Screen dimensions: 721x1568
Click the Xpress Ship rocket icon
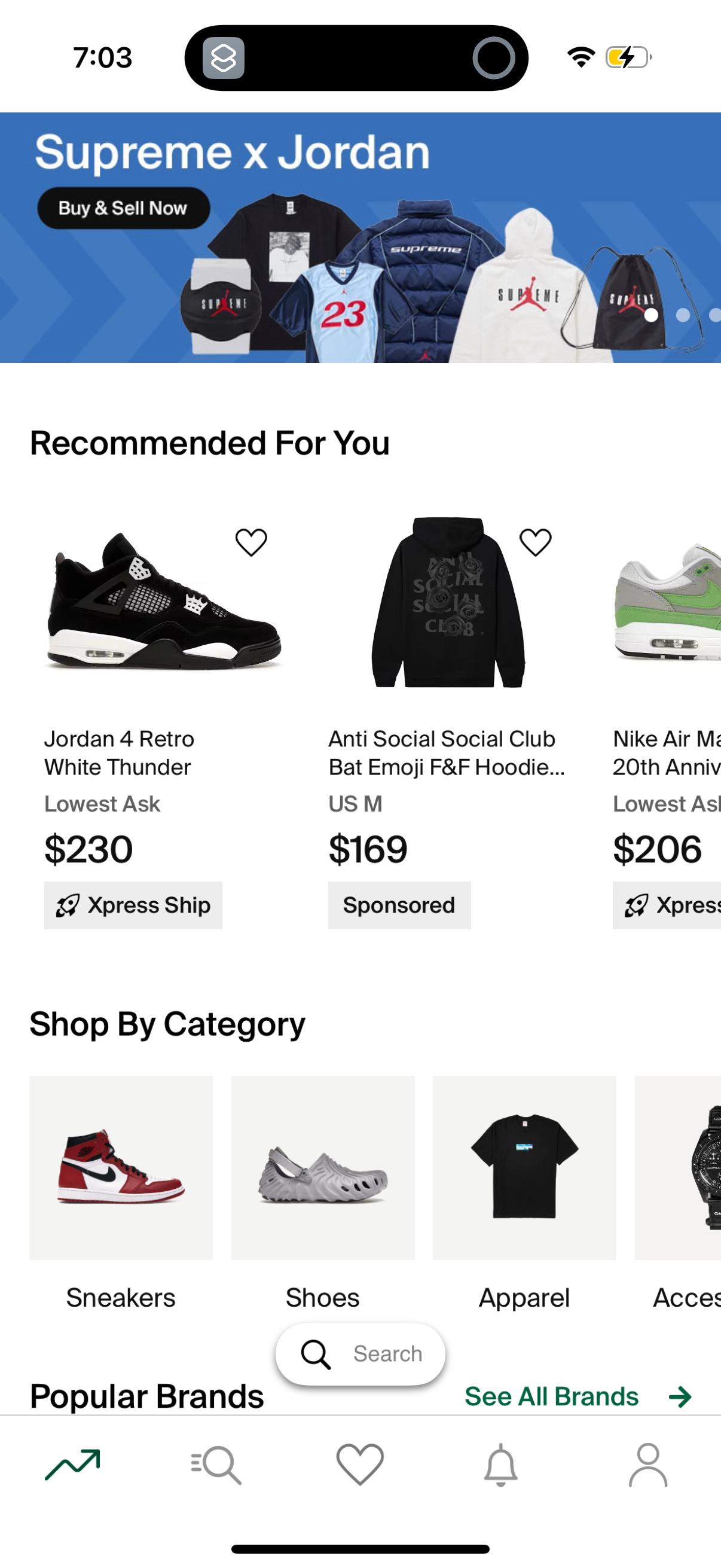tap(69, 905)
